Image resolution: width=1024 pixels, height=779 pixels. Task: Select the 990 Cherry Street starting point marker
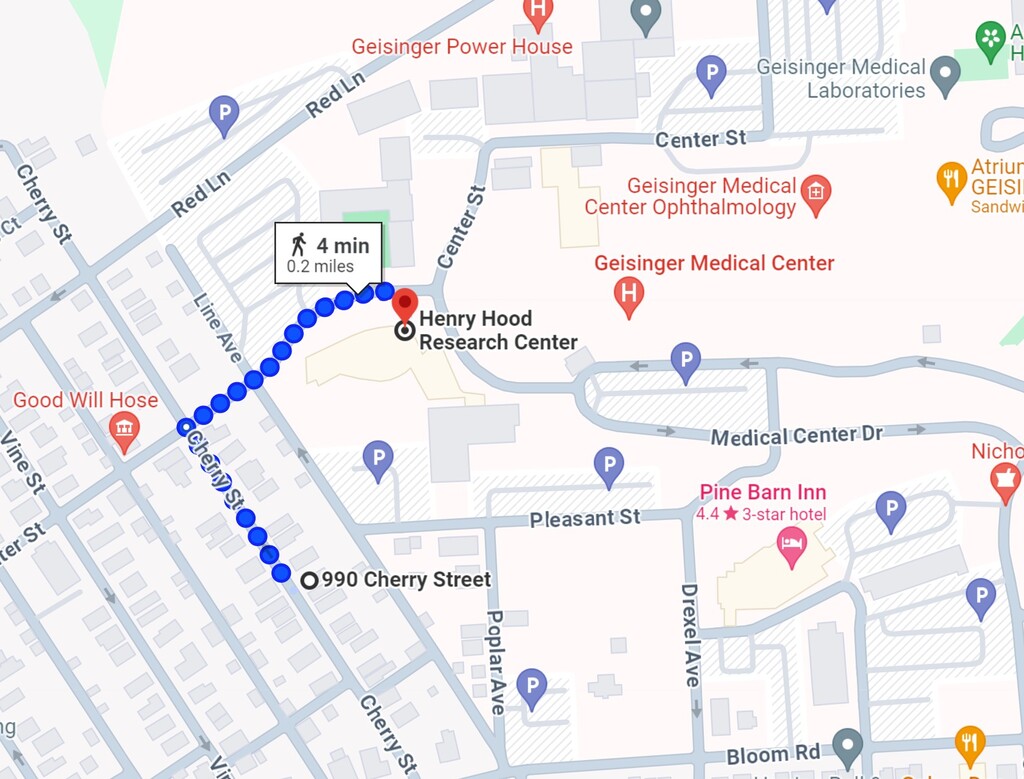310,580
